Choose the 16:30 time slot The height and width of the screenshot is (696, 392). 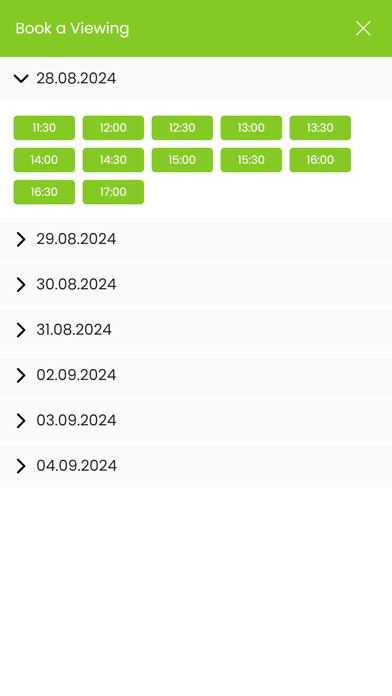coord(44,192)
